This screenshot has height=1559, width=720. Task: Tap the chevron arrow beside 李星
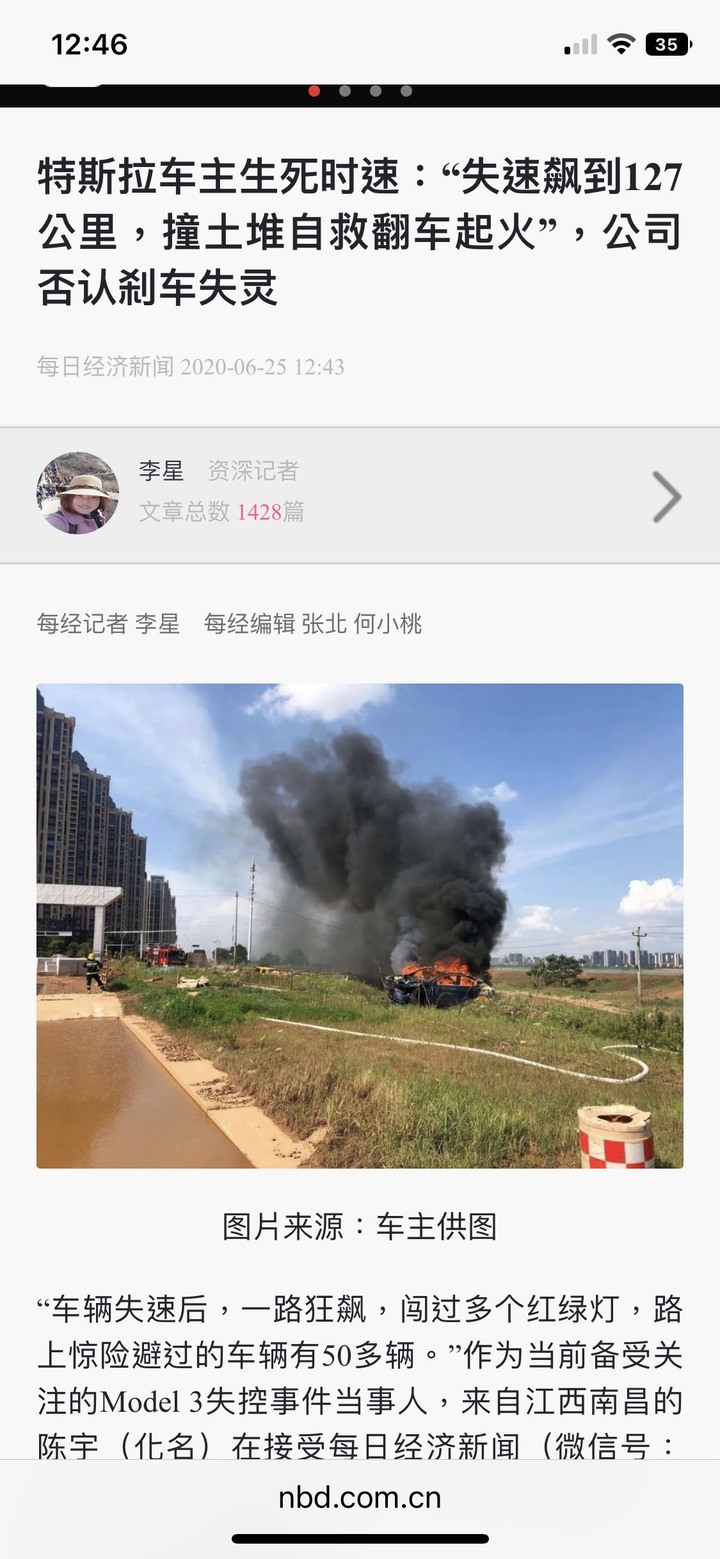666,497
